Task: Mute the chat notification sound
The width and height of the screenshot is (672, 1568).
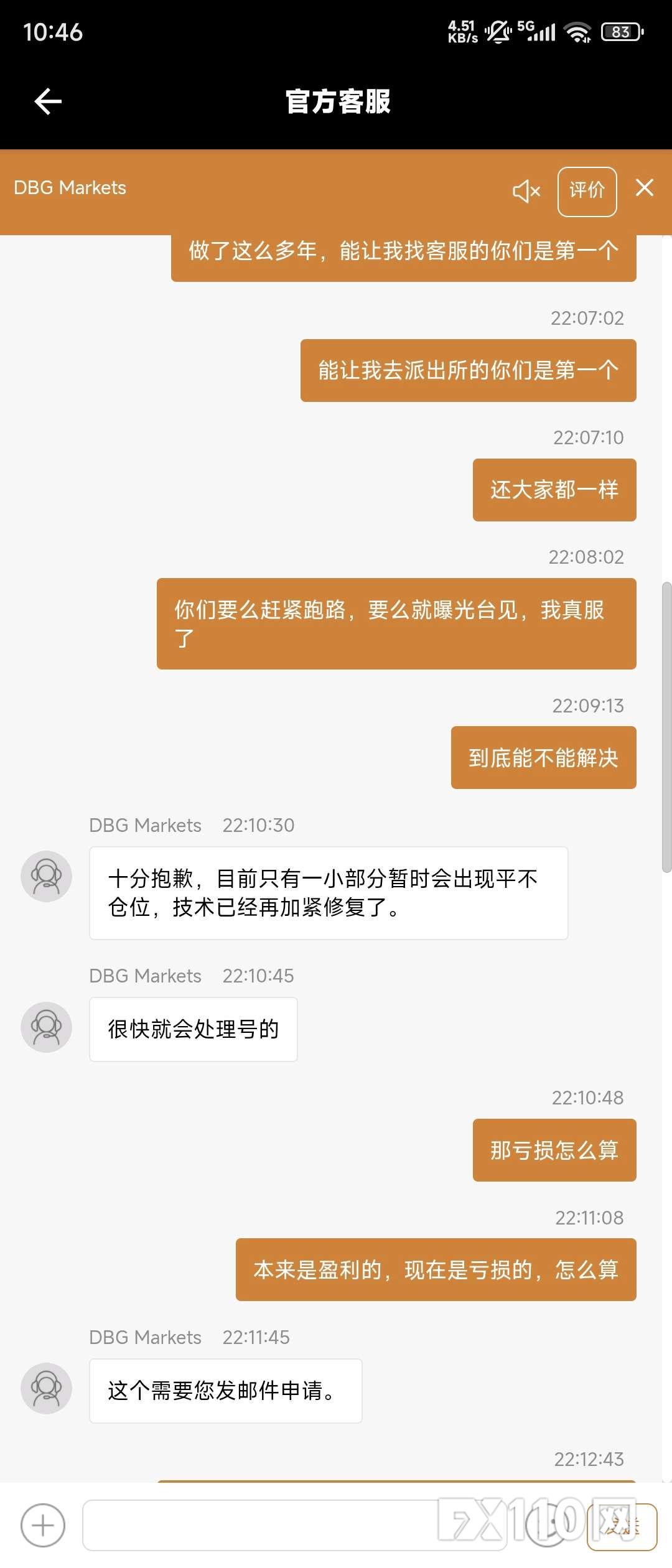Action: coord(526,191)
